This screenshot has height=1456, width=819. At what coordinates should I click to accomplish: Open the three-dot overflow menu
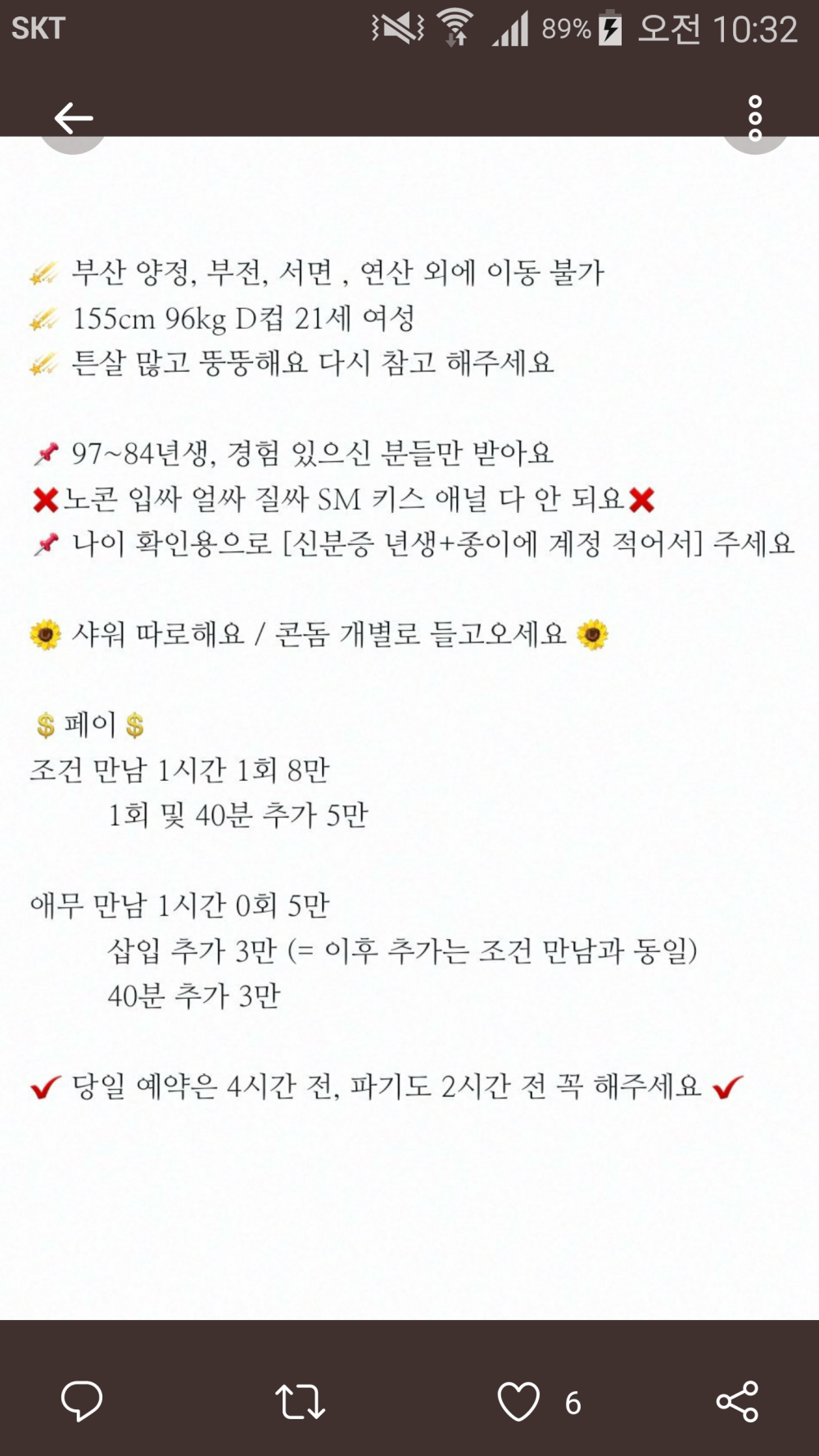(755, 118)
